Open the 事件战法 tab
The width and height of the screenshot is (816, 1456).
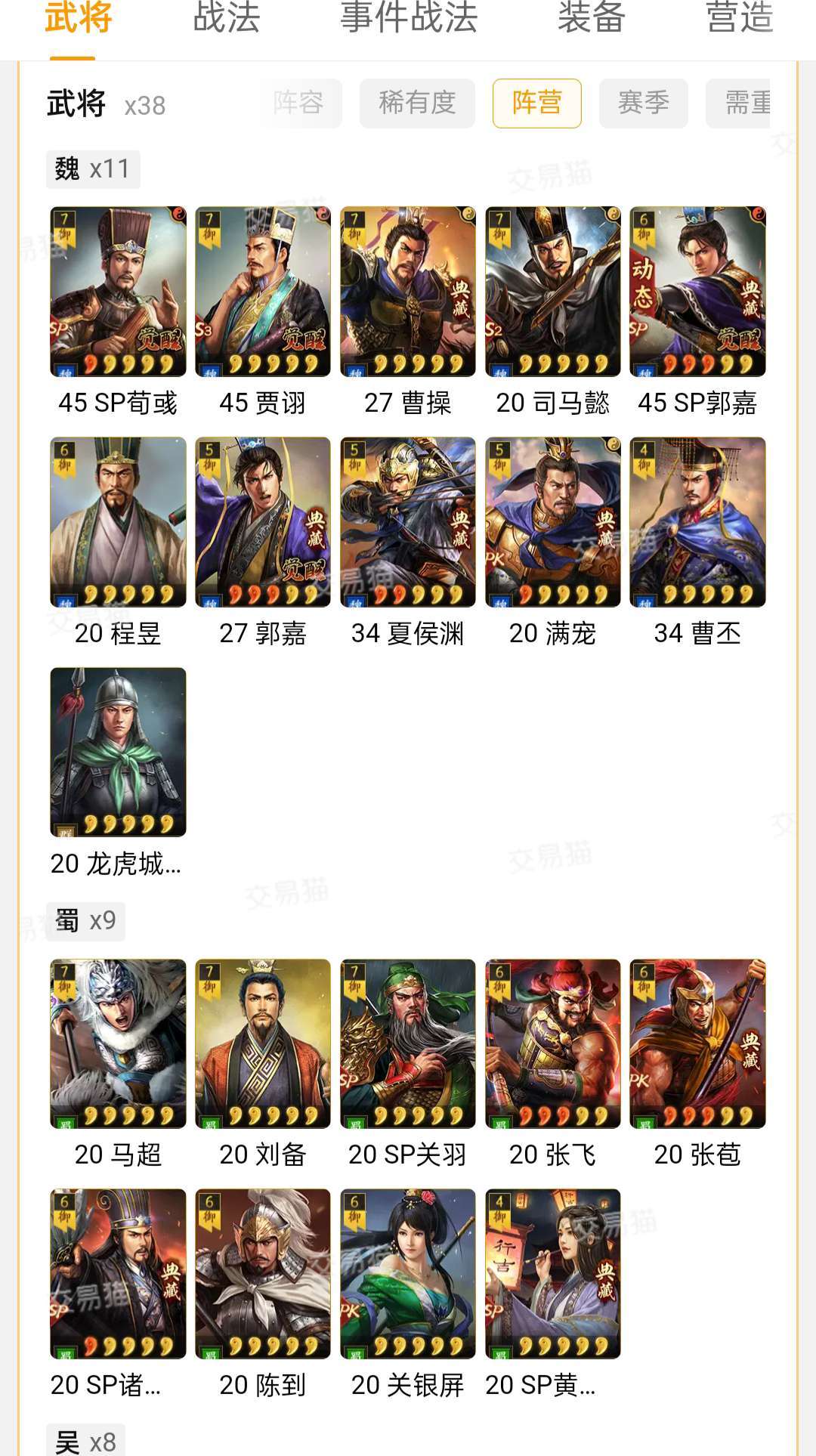pos(409,18)
